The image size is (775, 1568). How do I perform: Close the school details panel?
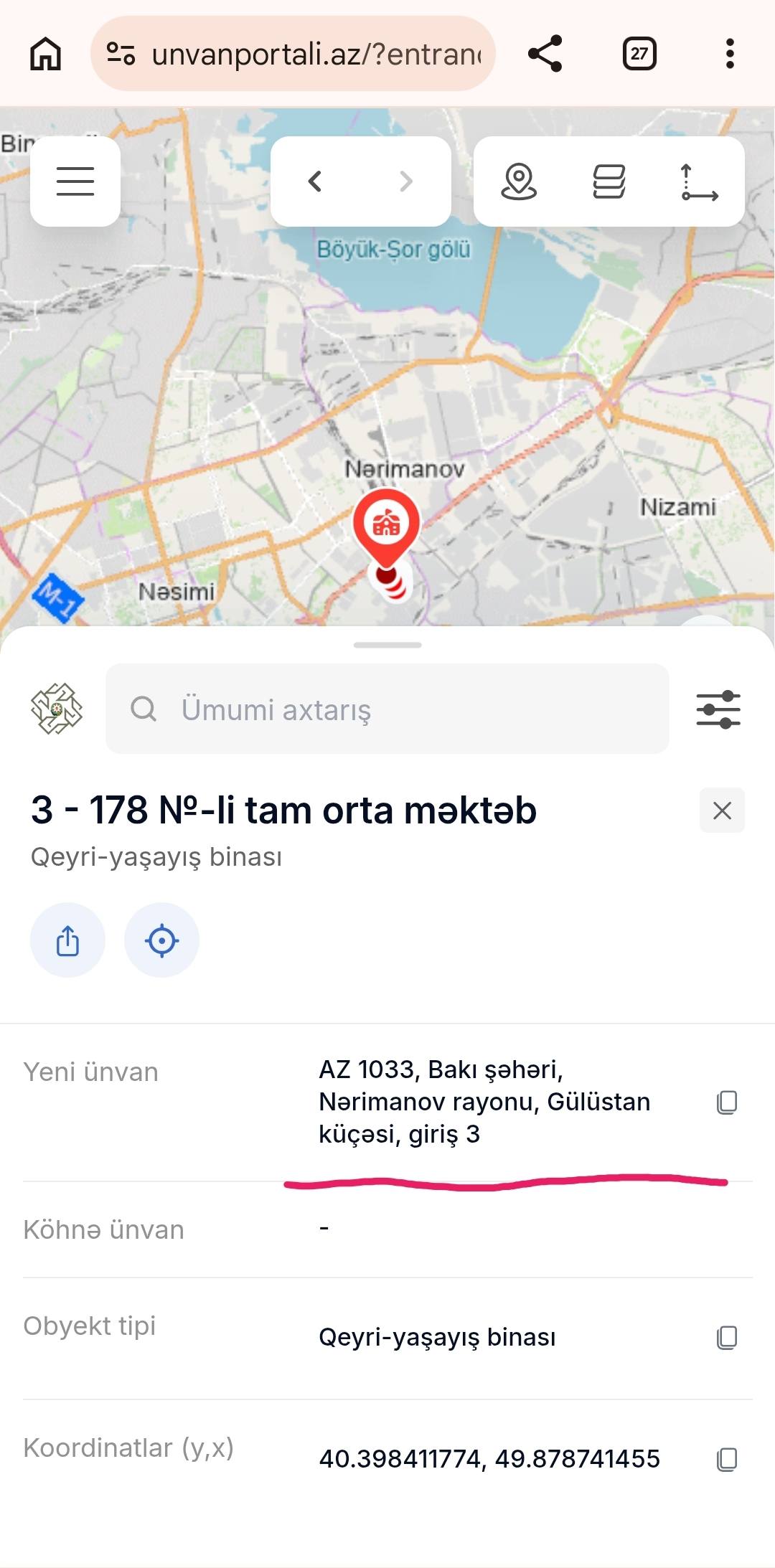point(722,811)
